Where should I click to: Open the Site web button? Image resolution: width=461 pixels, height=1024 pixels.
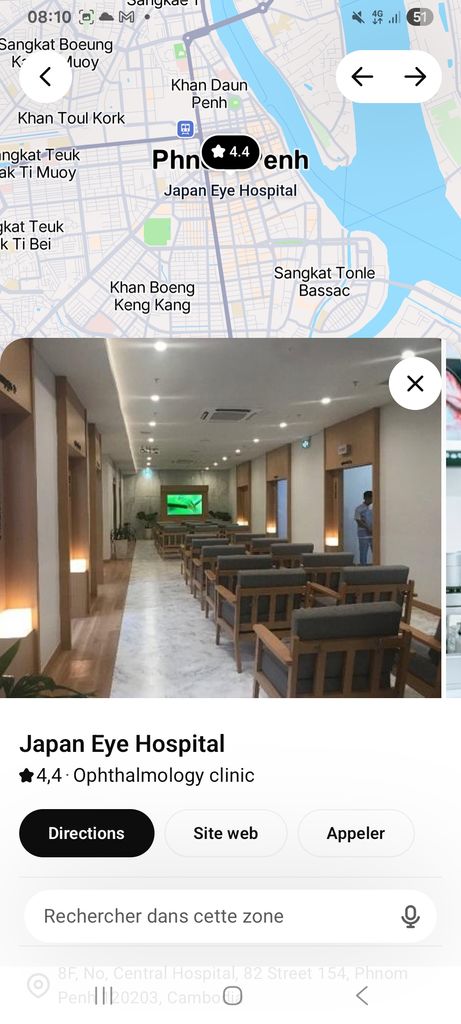pyautogui.click(x=225, y=833)
